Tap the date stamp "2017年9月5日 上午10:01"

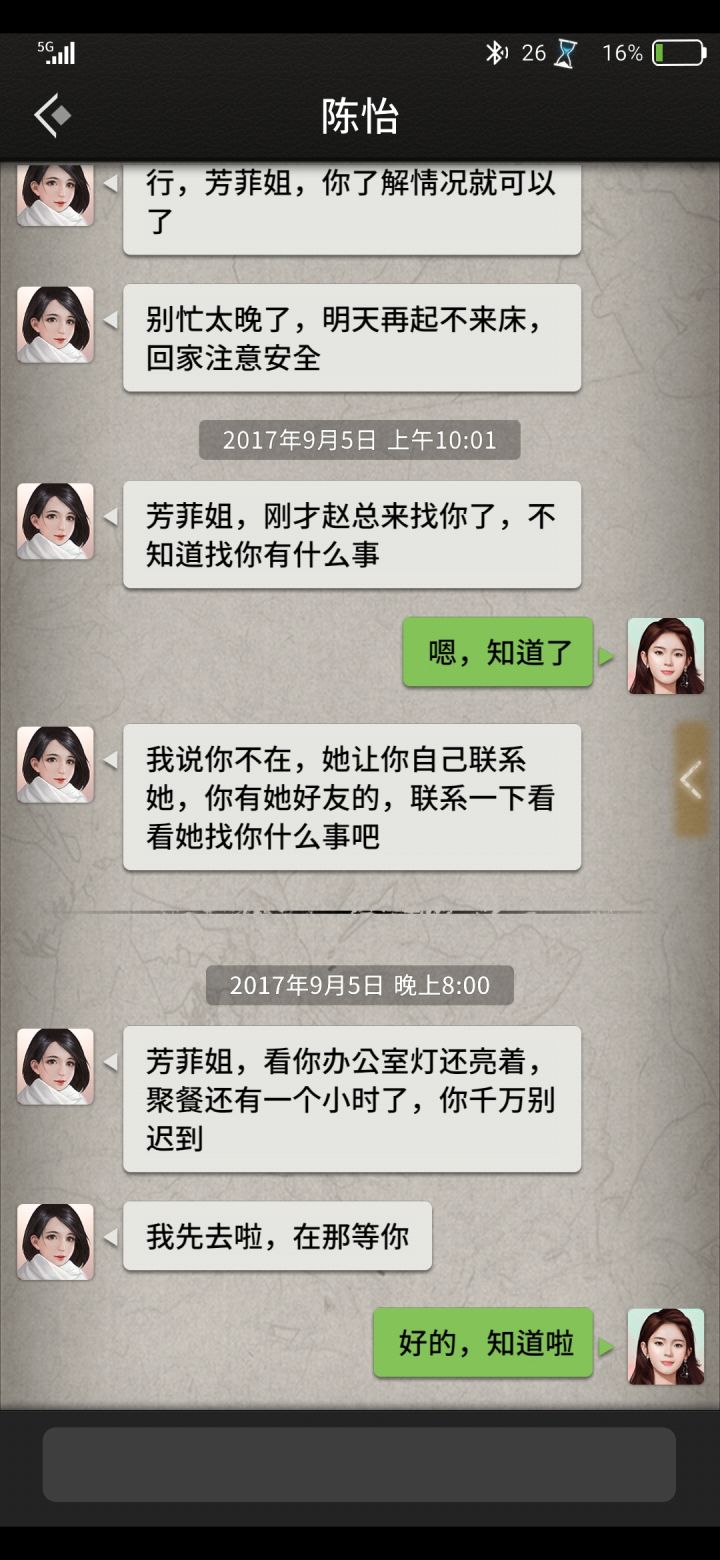coord(360,439)
